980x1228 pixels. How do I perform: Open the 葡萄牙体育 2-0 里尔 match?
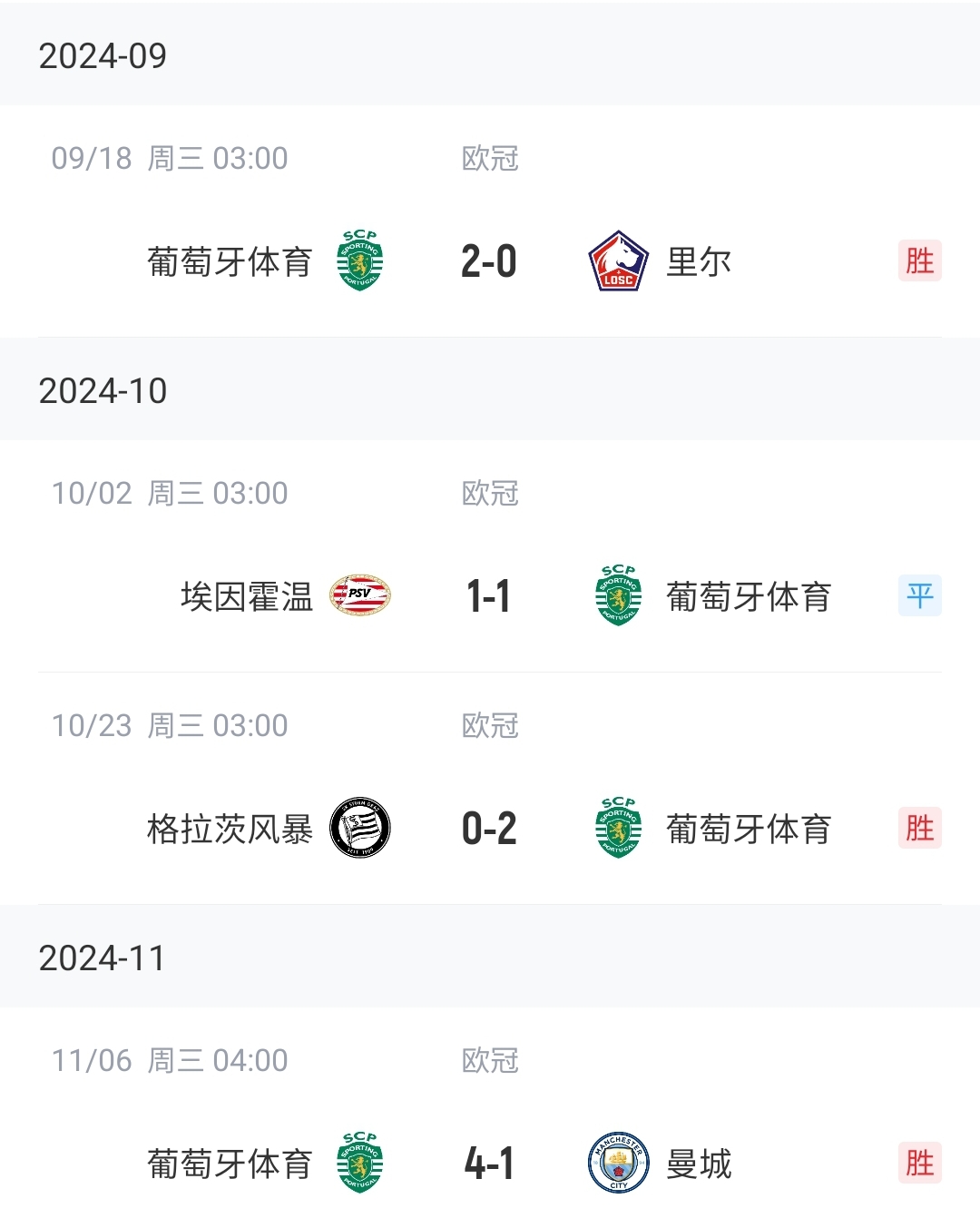[x=489, y=261]
